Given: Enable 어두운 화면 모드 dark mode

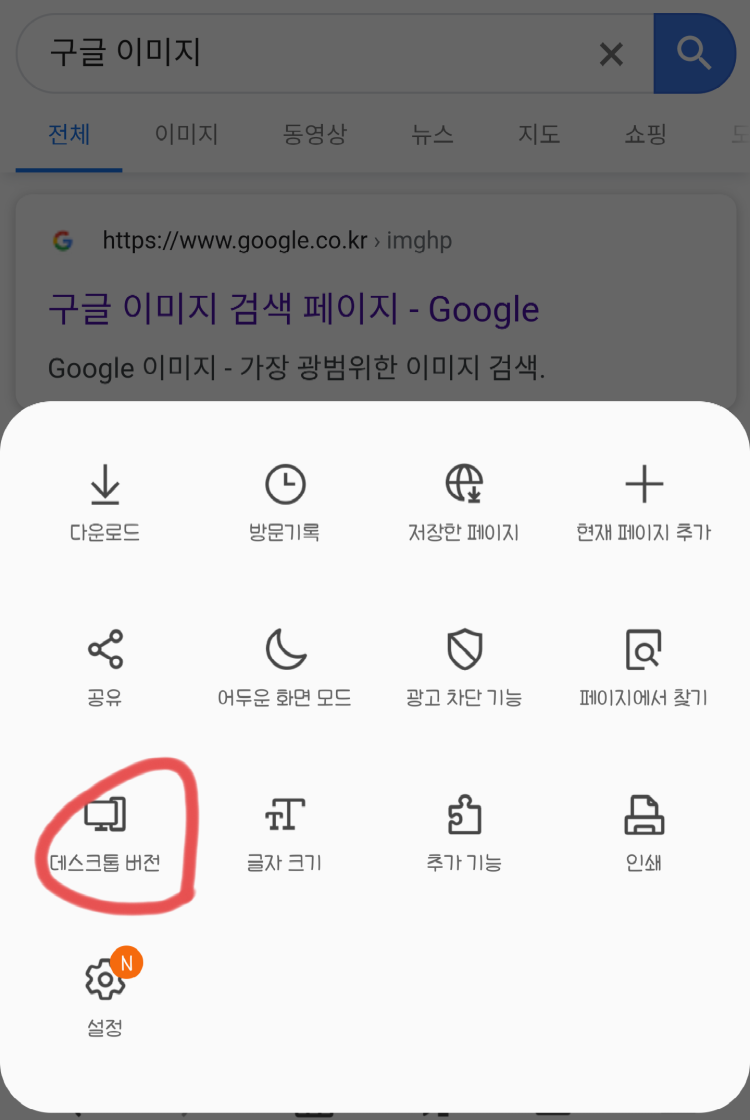Looking at the screenshot, I should pyautogui.click(x=285, y=667).
